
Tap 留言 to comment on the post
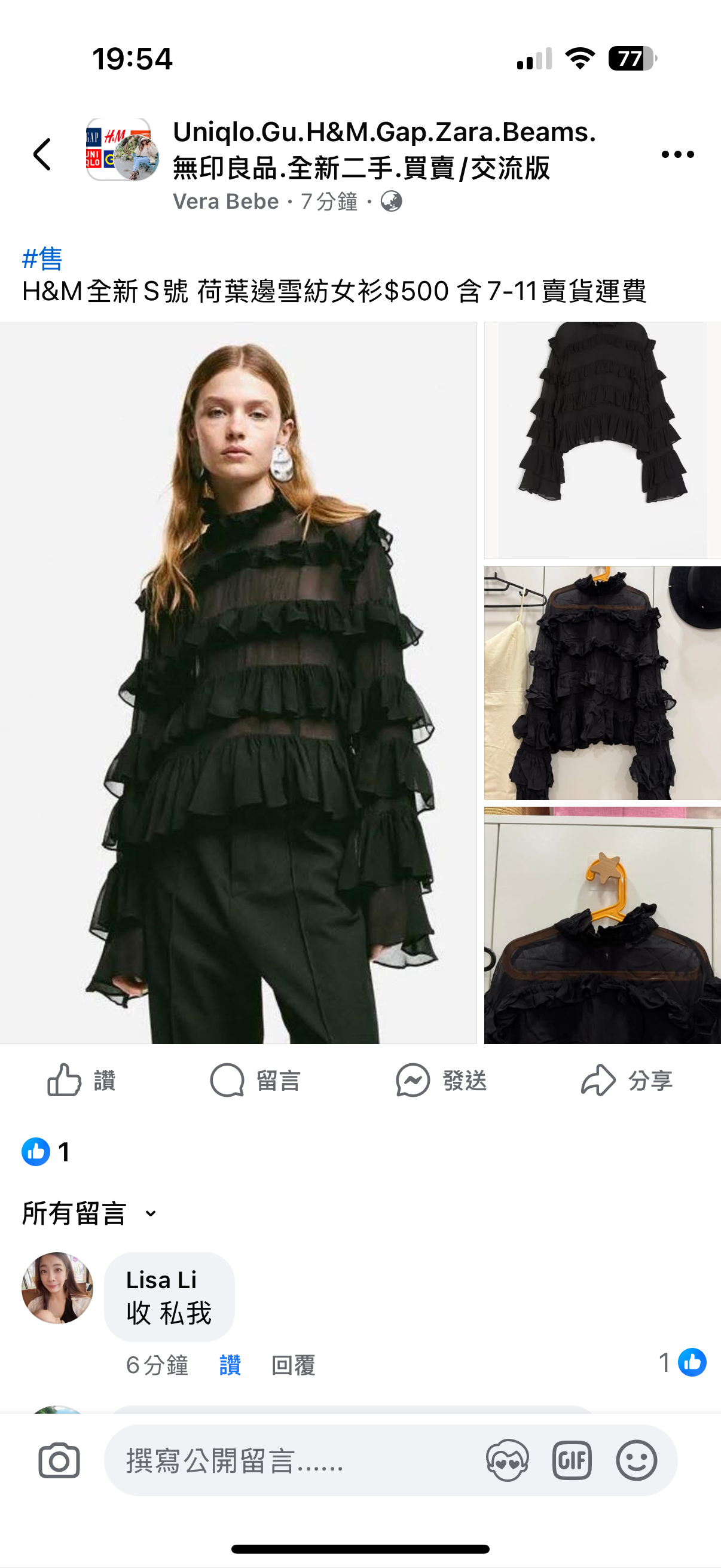click(x=255, y=1081)
